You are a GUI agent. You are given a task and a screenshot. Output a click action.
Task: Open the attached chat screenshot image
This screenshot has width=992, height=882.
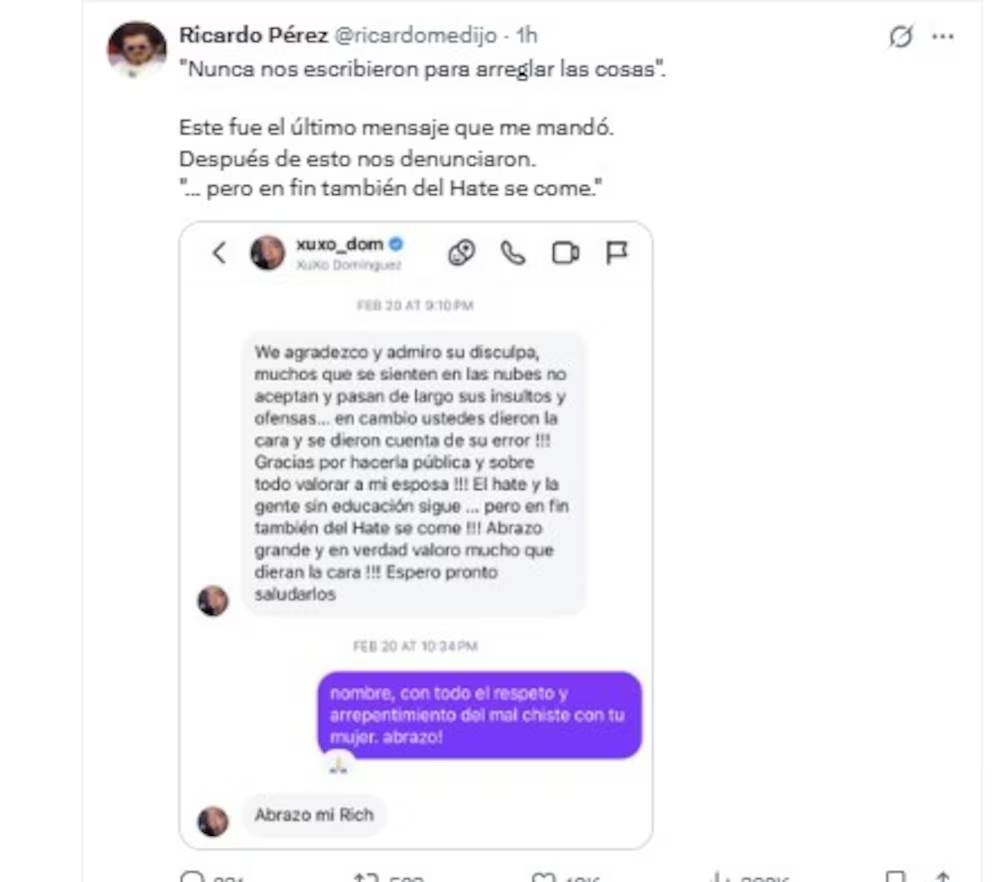point(415,535)
